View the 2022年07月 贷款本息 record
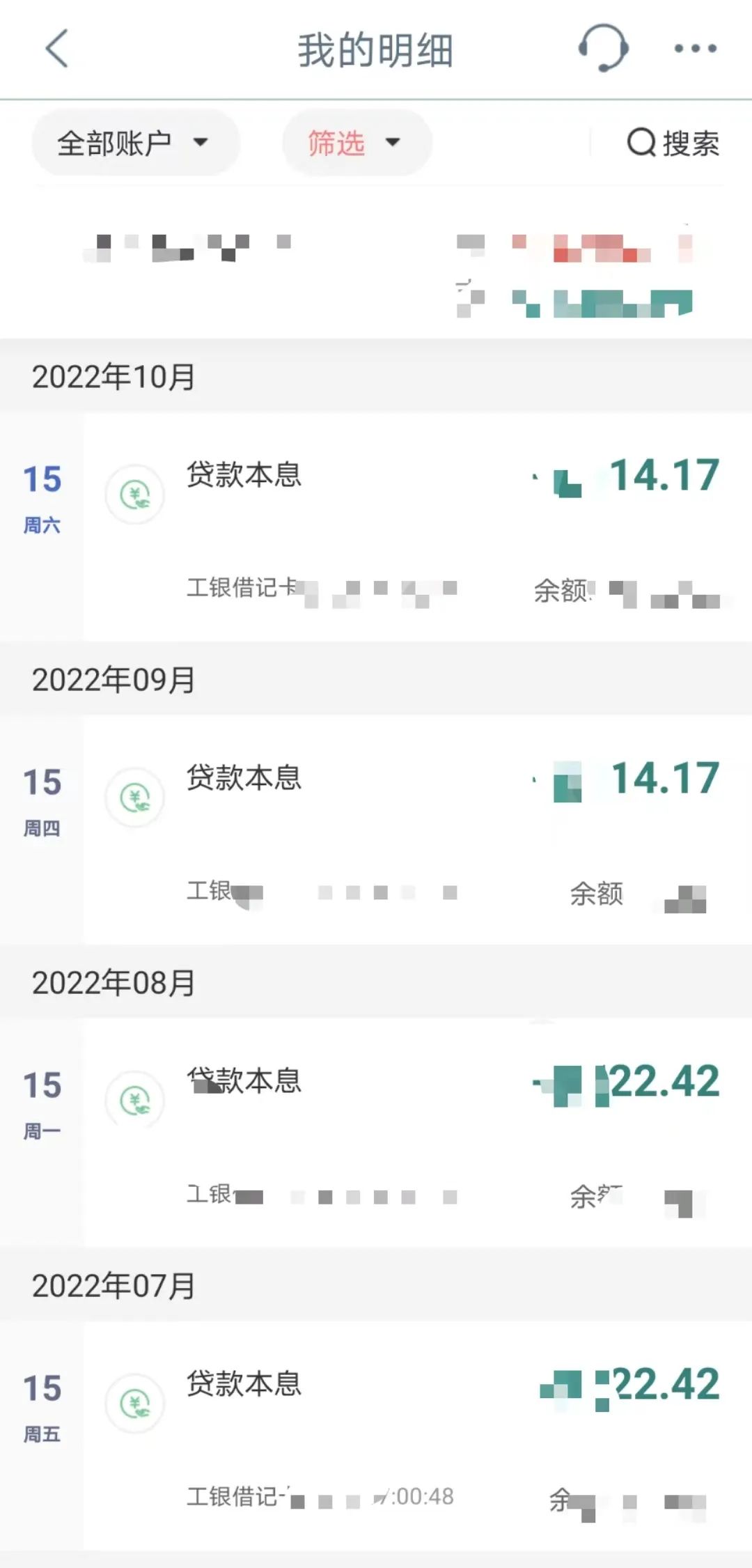This screenshot has height=1568, width=752. coord(416,1435)
